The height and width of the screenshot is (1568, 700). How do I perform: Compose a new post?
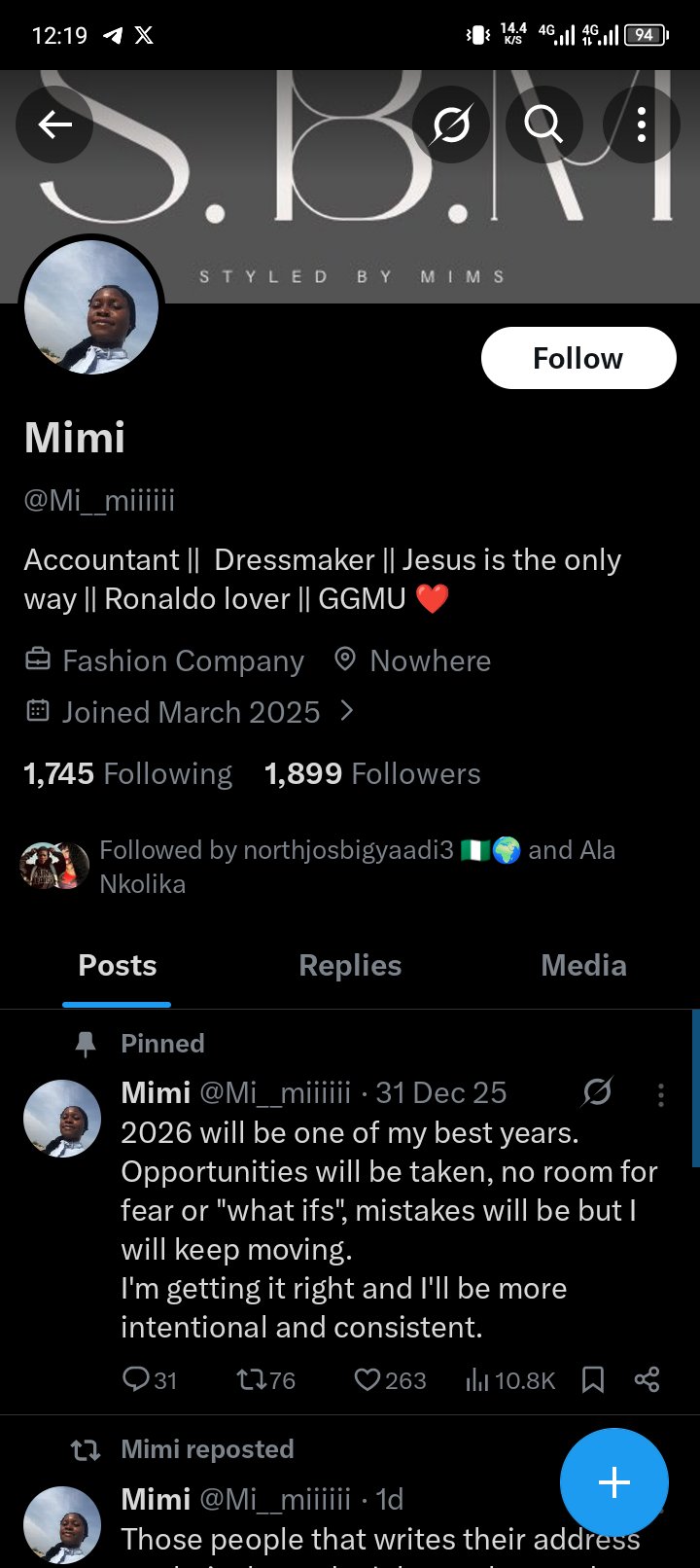pyautogui.click(x=614, y=1482)
